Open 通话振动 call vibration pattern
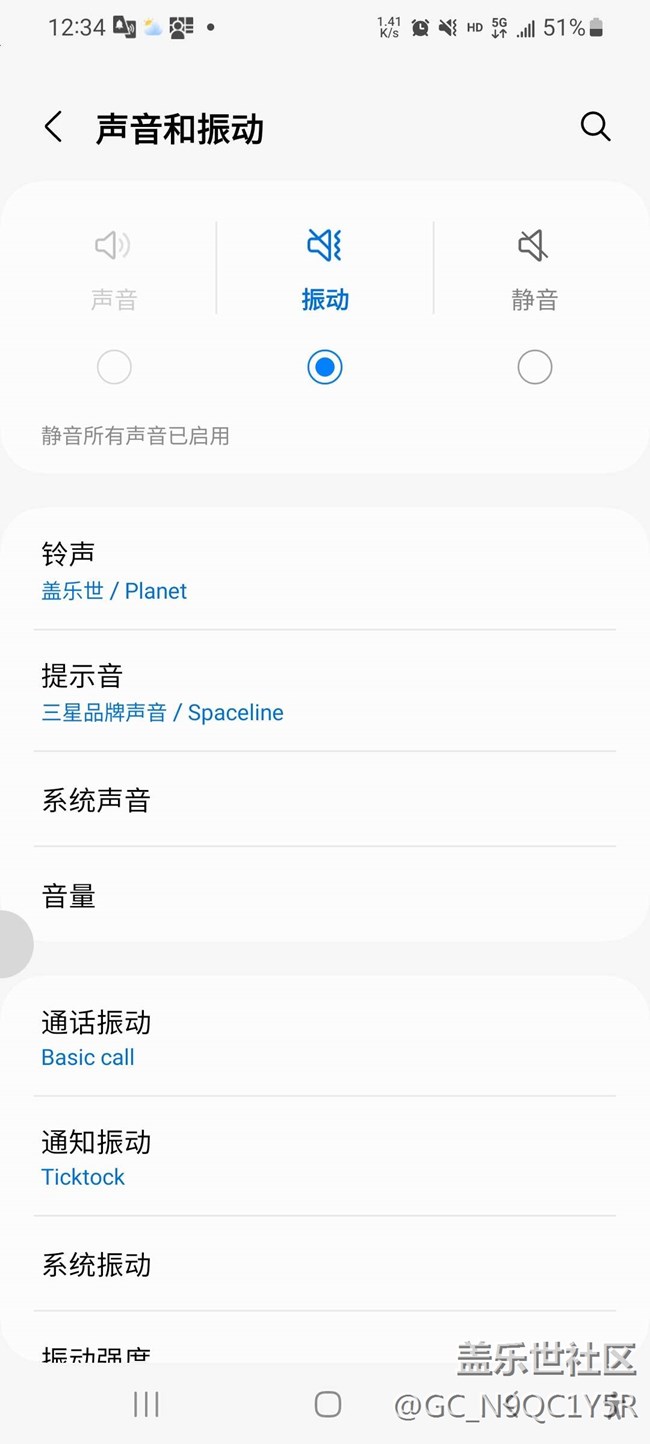 (x=324, y=1038)
